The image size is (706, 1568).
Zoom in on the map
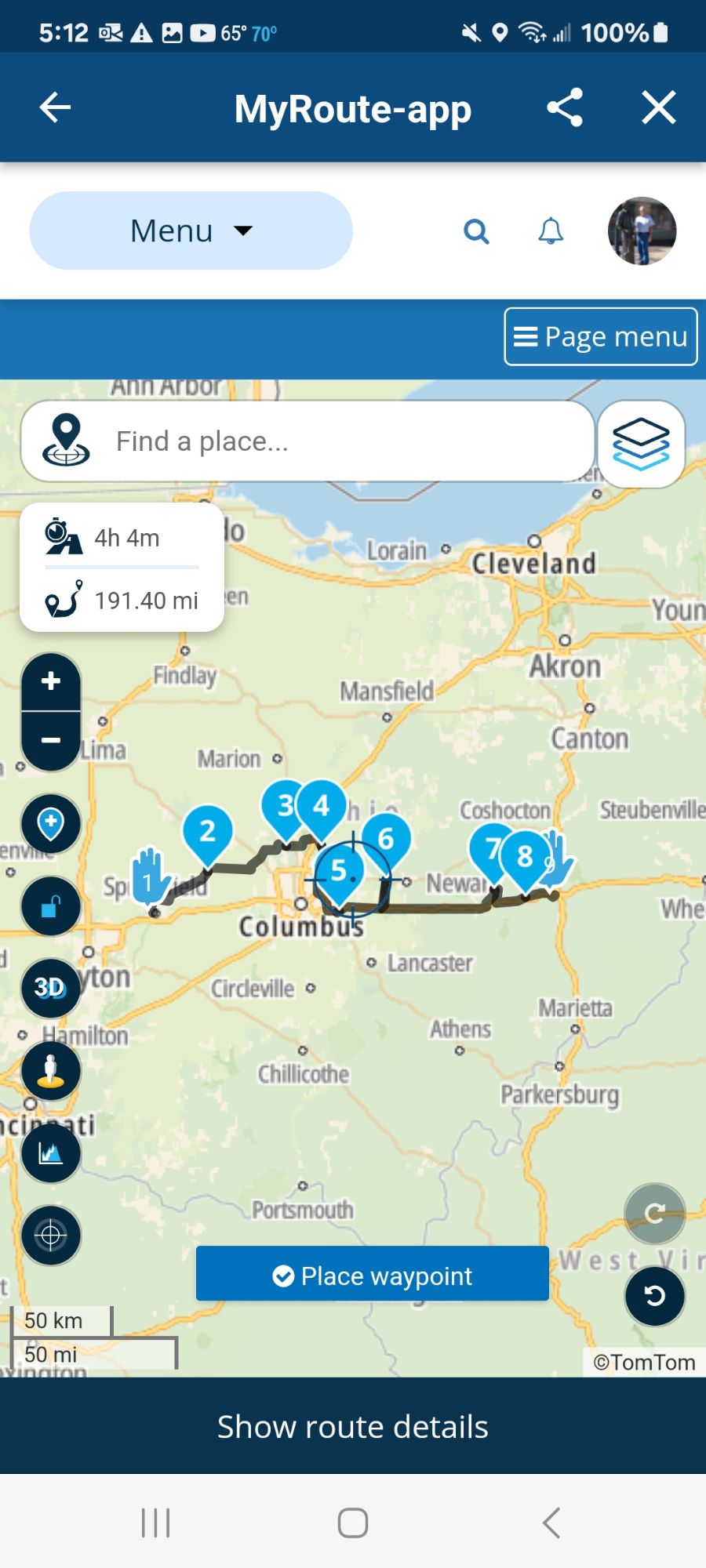pos(51,681)
